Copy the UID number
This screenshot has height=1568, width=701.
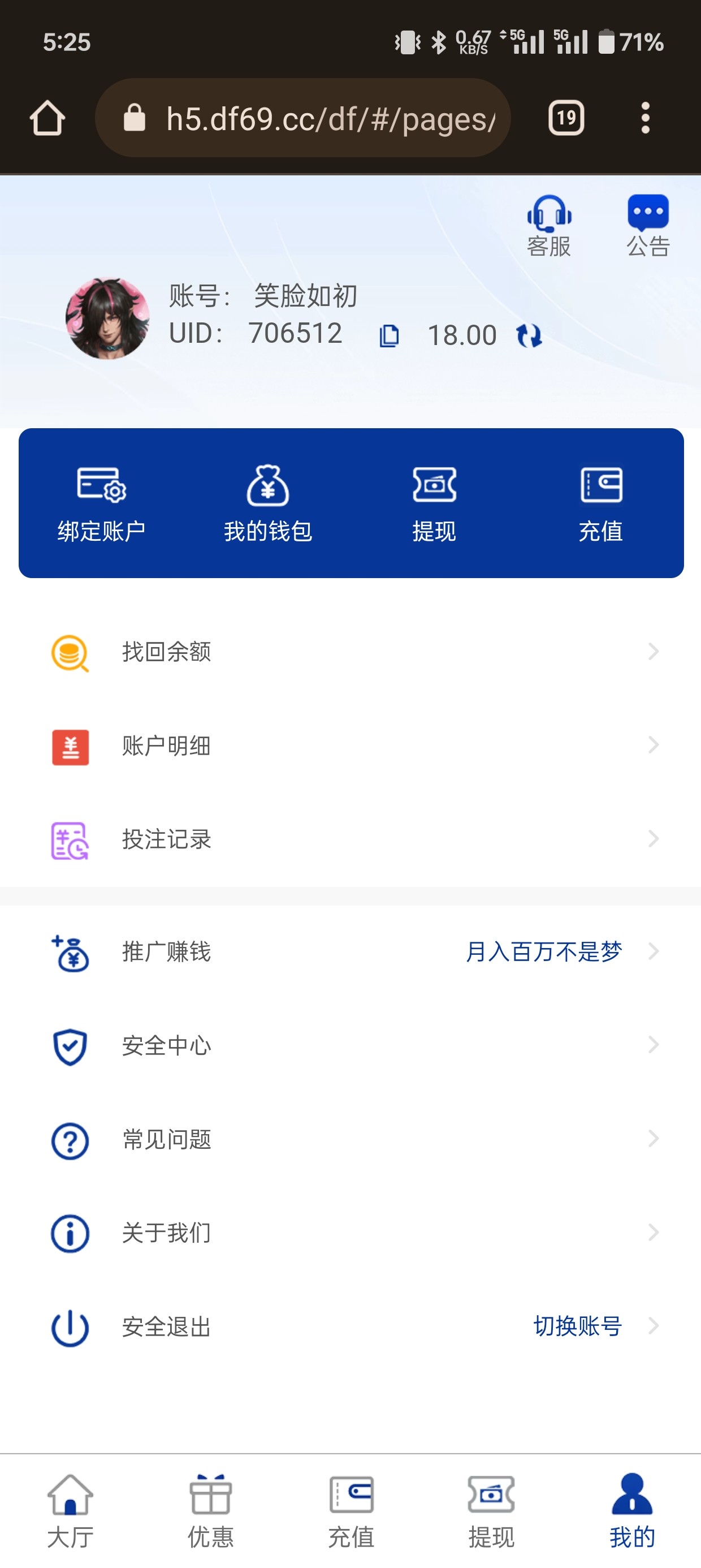pyautogui.click(x=390, y=335)
